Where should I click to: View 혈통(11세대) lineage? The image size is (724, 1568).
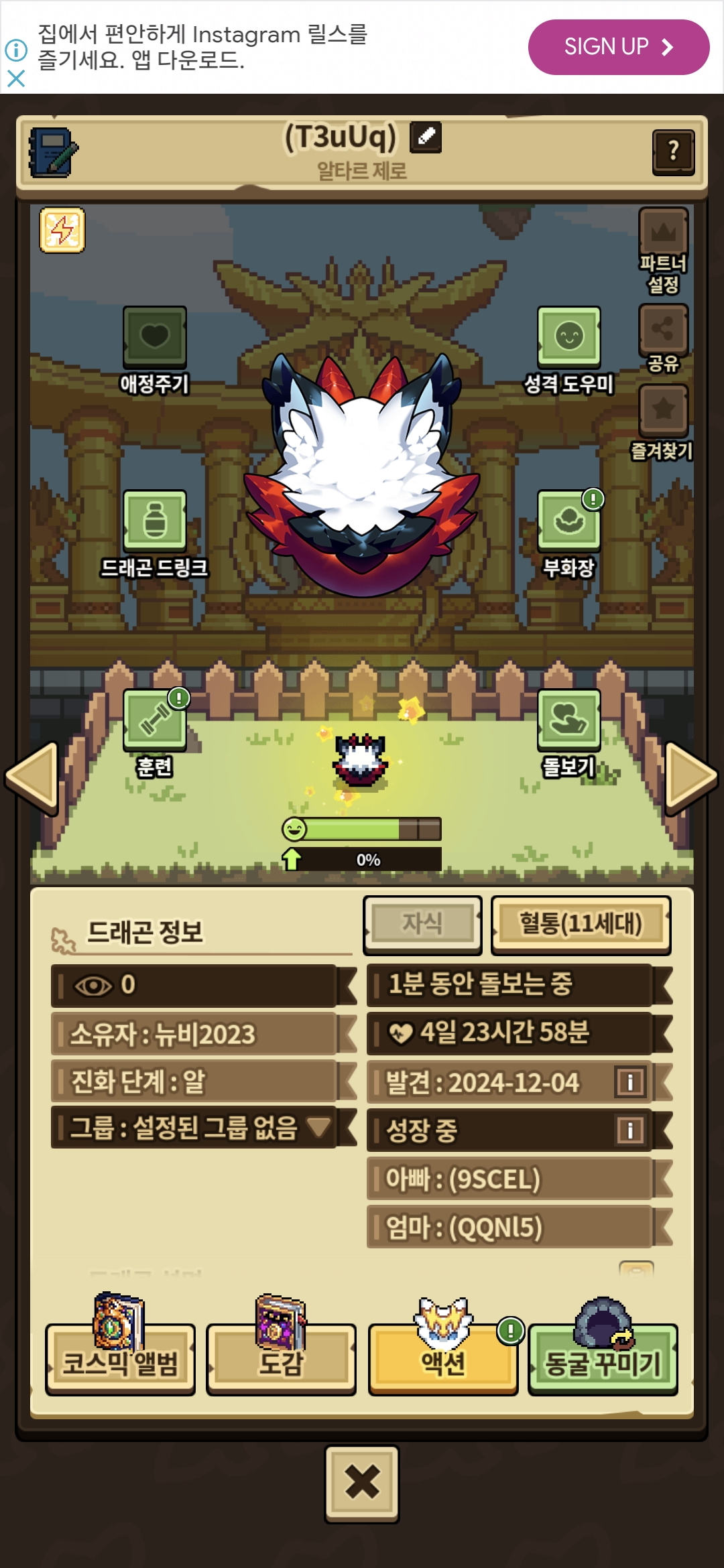point(581,925)
